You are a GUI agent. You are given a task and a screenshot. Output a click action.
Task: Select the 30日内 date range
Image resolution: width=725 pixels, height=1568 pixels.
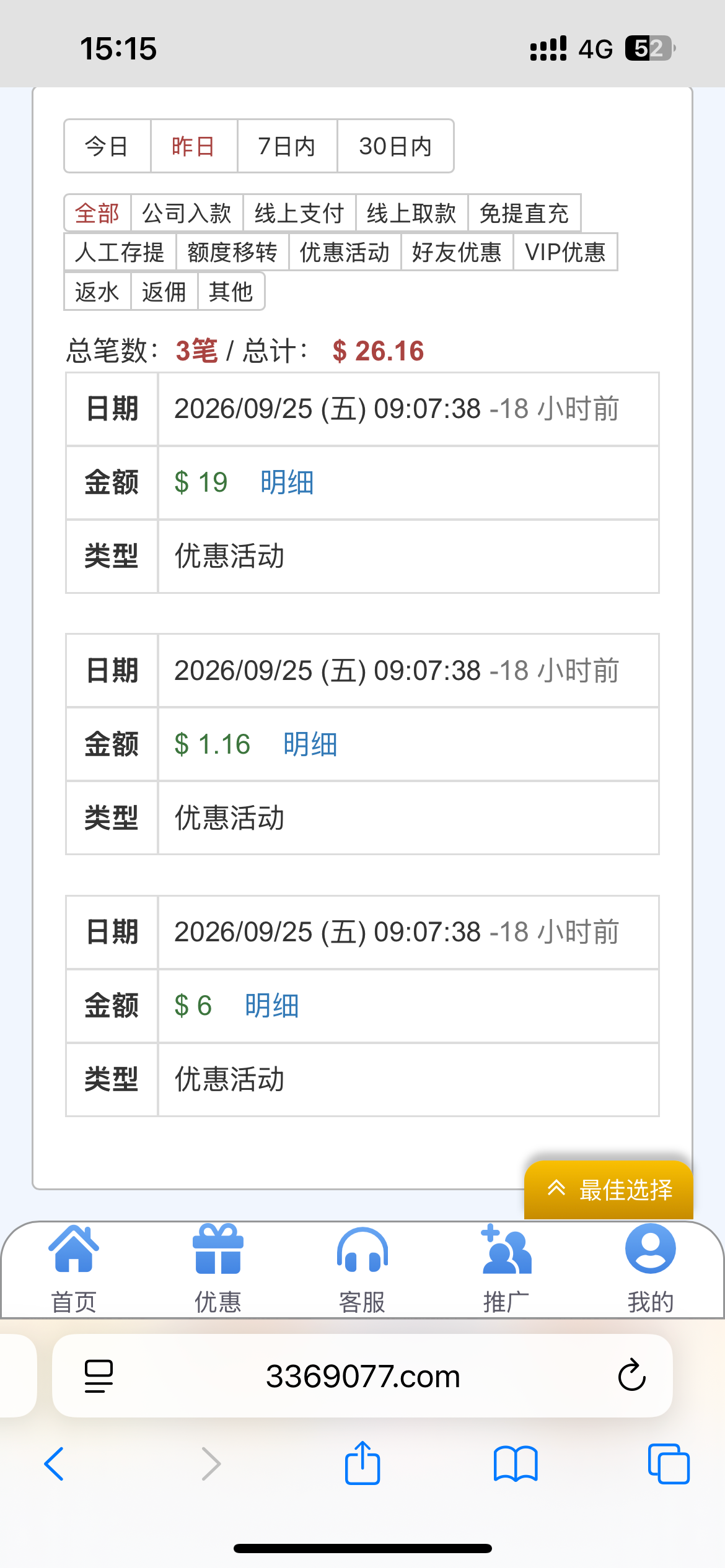[x=395, y=146]
